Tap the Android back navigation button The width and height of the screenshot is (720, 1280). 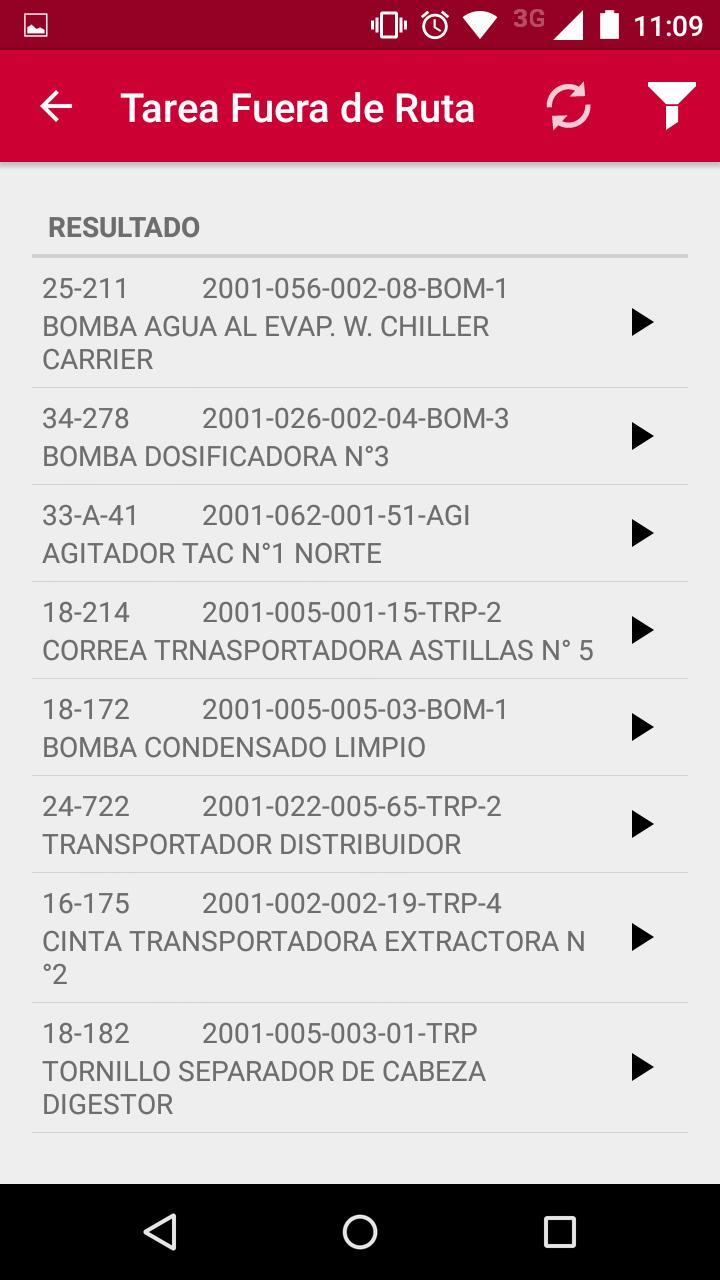[160, 1232]
